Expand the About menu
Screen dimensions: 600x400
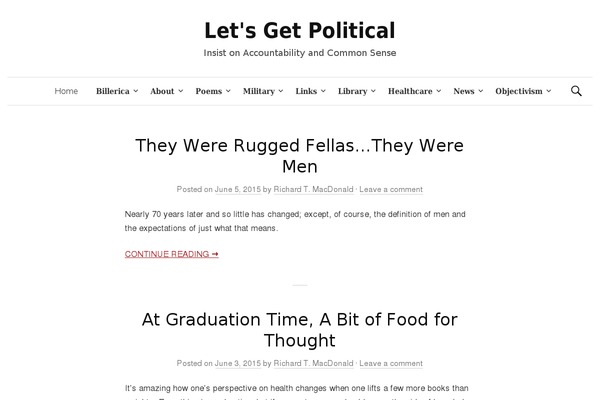(166, 91)
